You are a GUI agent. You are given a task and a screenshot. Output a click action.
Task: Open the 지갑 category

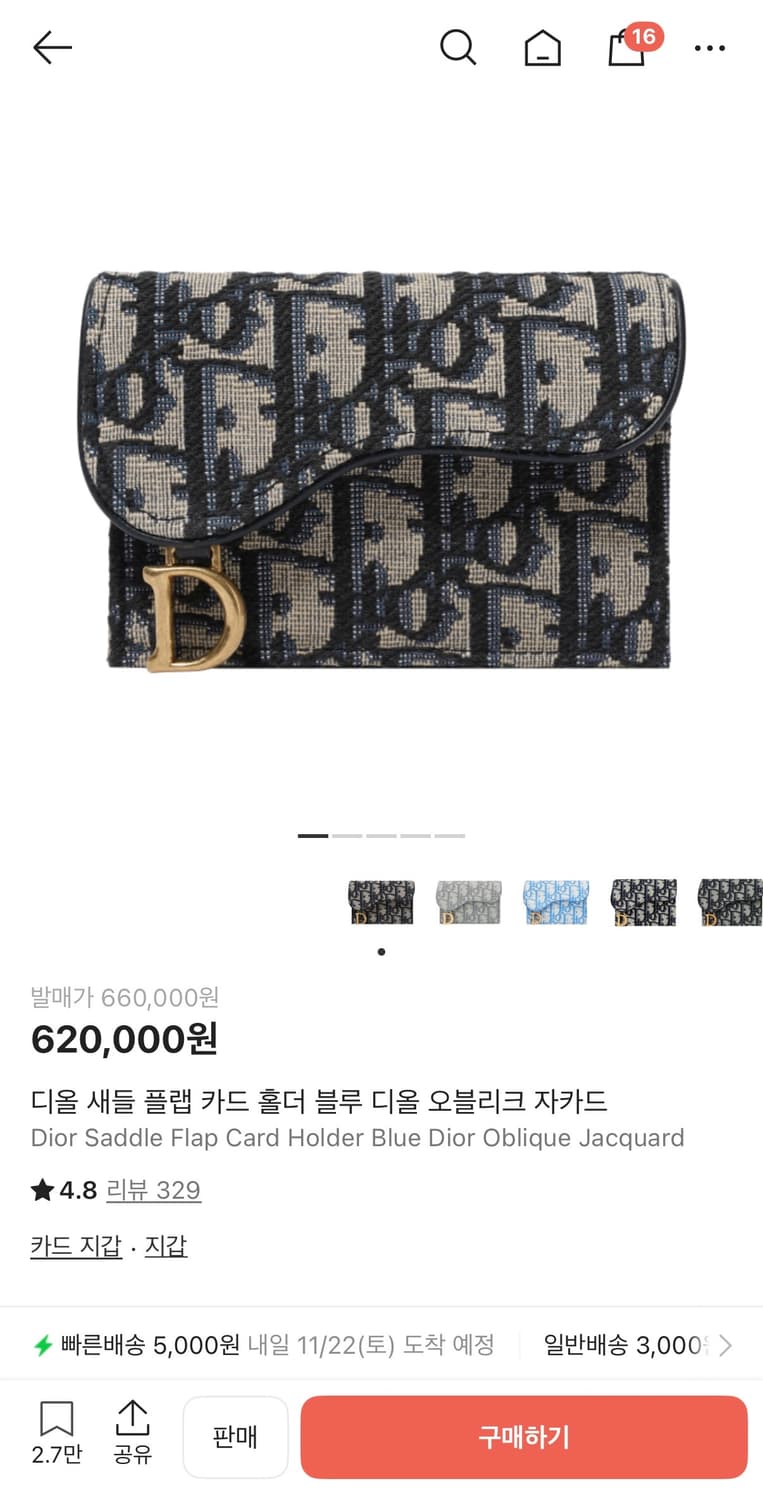165,1245
